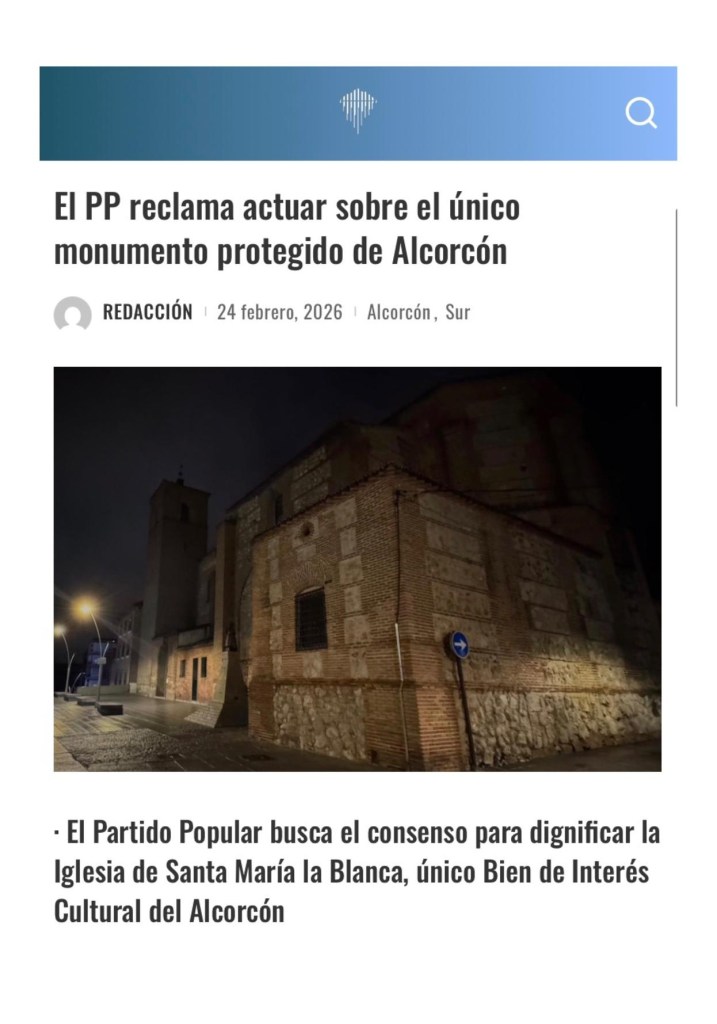Image resolution: width=717 pixels, height=1024 pixels.
Task: Open the Alcorcón category link
Action: (x=398, y=312)
